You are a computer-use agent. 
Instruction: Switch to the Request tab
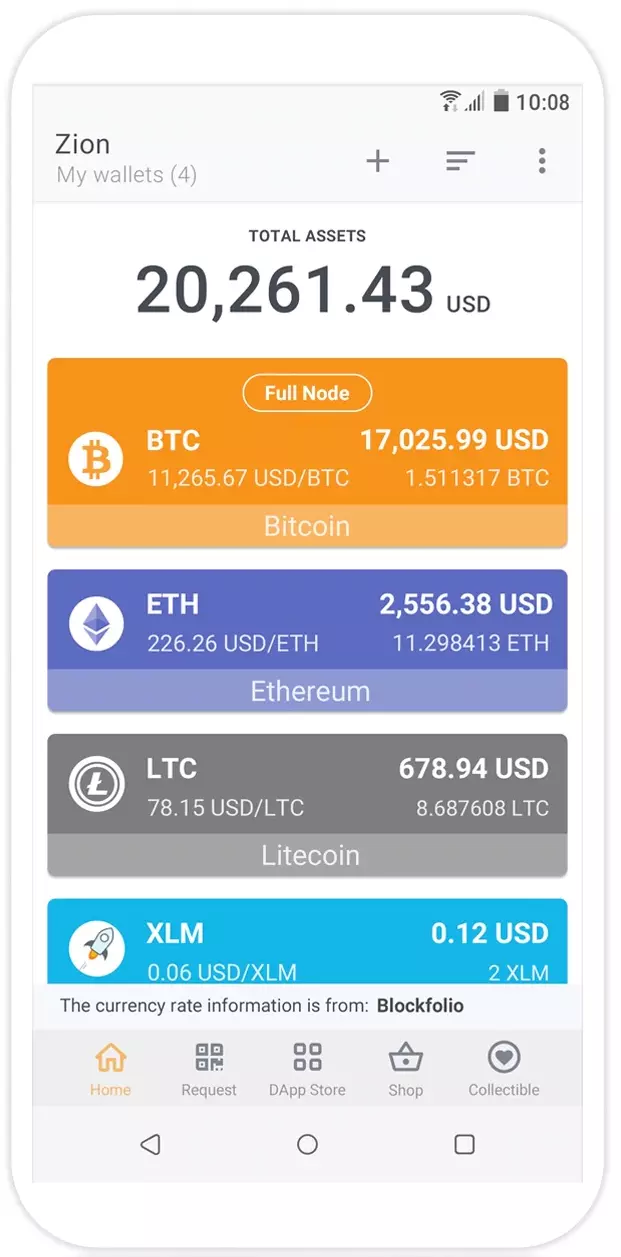coord(209,1068)
